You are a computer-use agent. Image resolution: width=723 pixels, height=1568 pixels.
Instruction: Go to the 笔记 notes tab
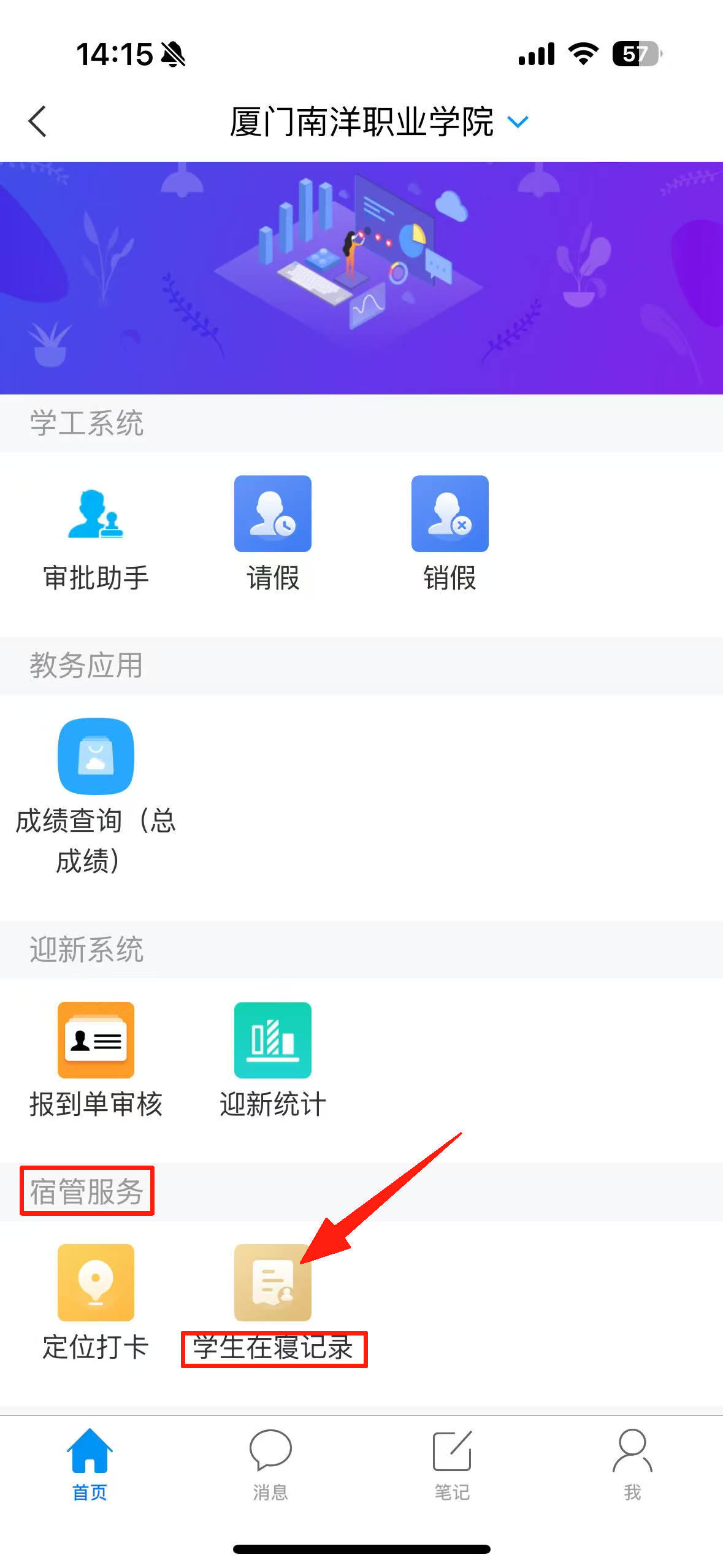click(x=452, y=1463)
